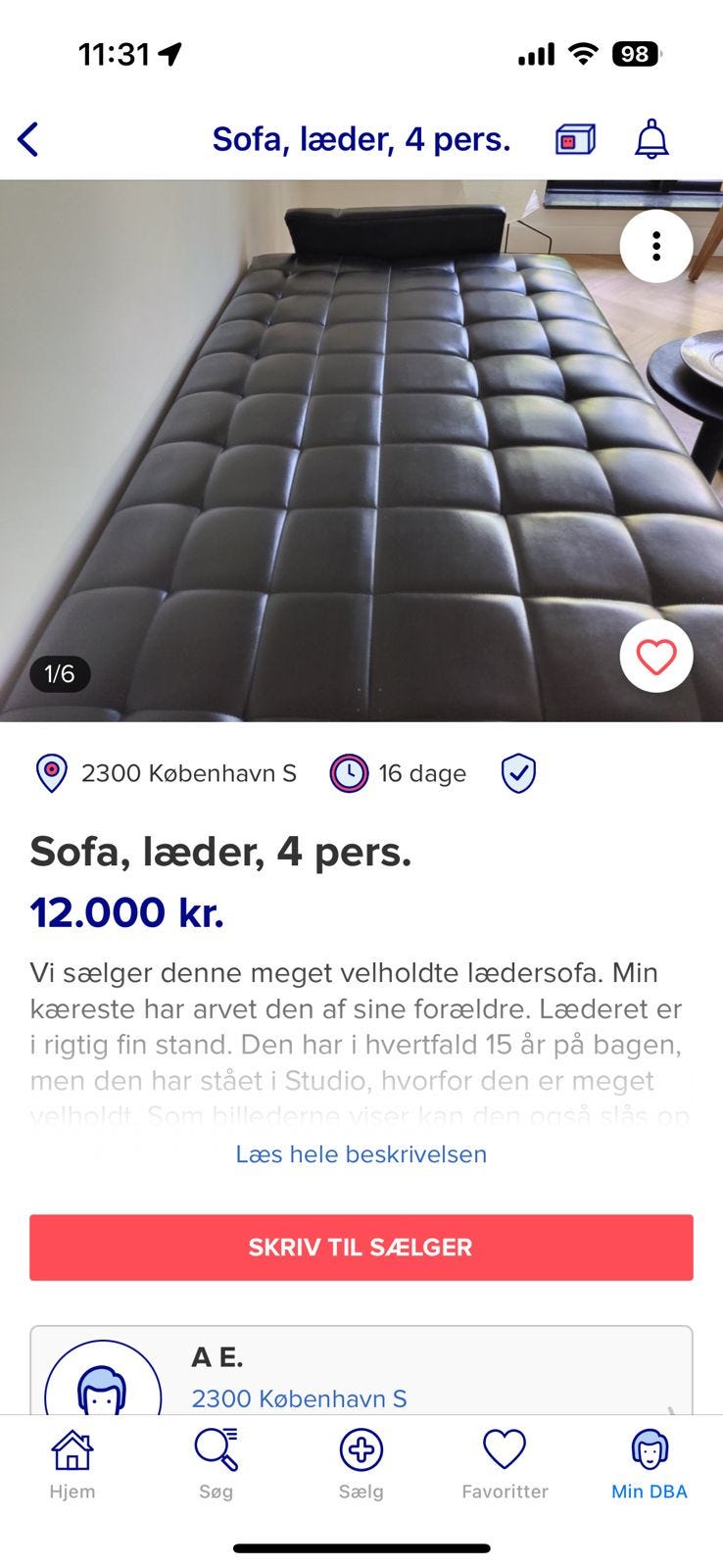Tap the location pin icon beside the zip code

point(52,773)
